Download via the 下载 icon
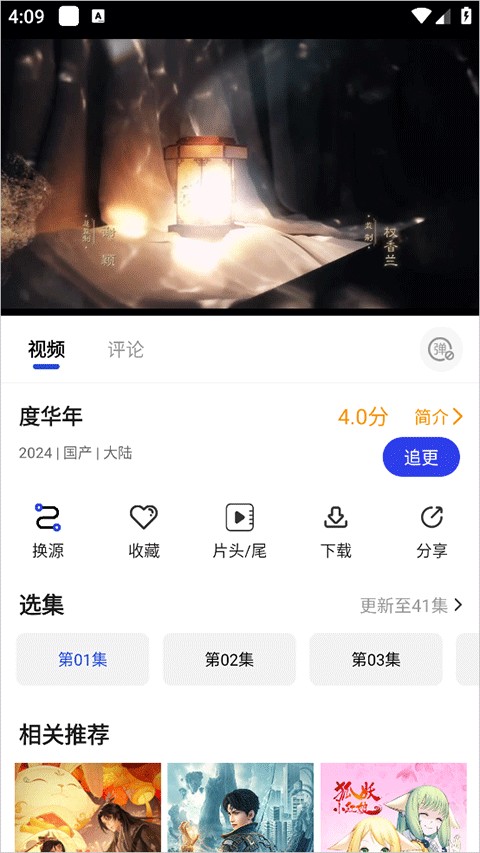The width and height of the screenshot is (480, 853). coord(336,531)
